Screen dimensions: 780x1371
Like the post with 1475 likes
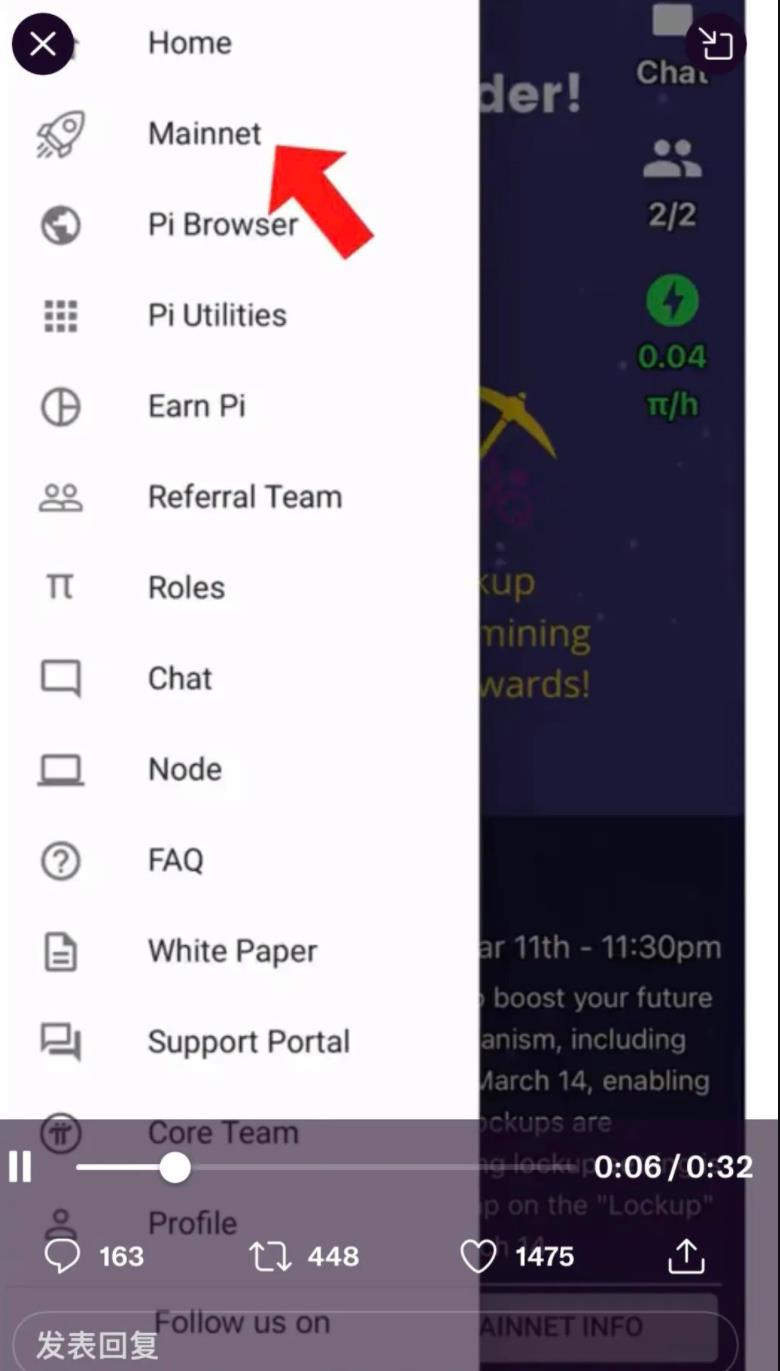(x=517, y=1256)
